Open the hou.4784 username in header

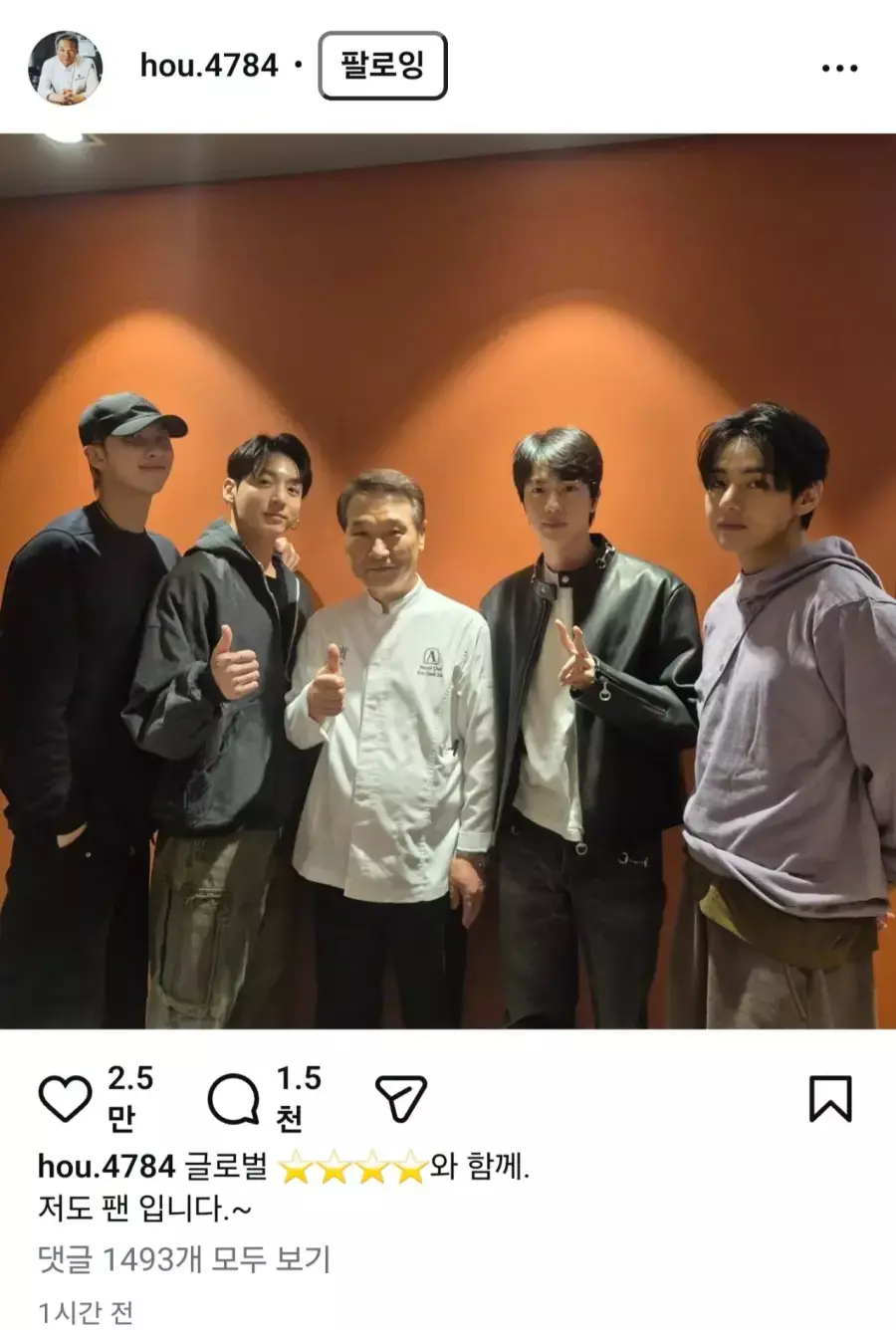pyautogui.click(x=209, y=66)
